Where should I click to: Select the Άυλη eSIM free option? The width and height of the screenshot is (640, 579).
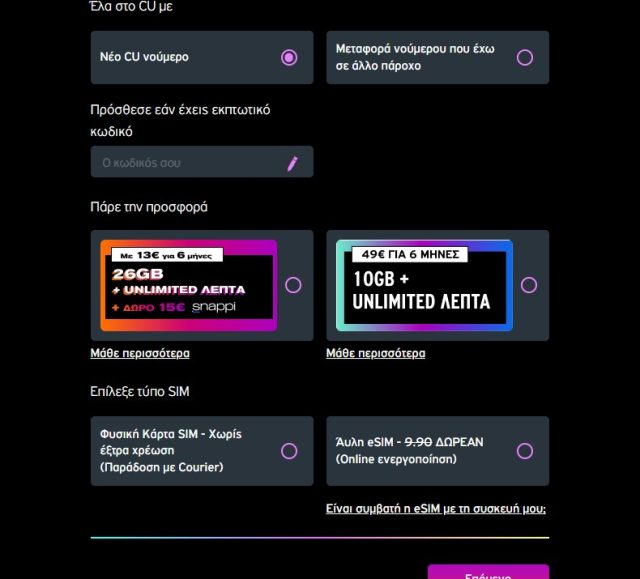click(524, 451)
